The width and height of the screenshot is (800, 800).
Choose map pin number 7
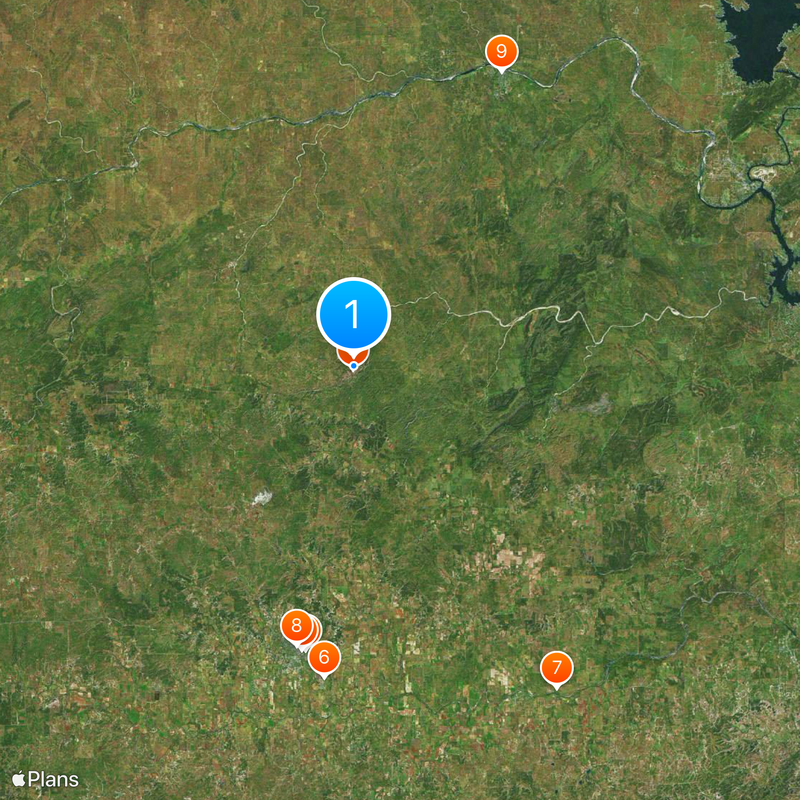(x=556, y=667)
